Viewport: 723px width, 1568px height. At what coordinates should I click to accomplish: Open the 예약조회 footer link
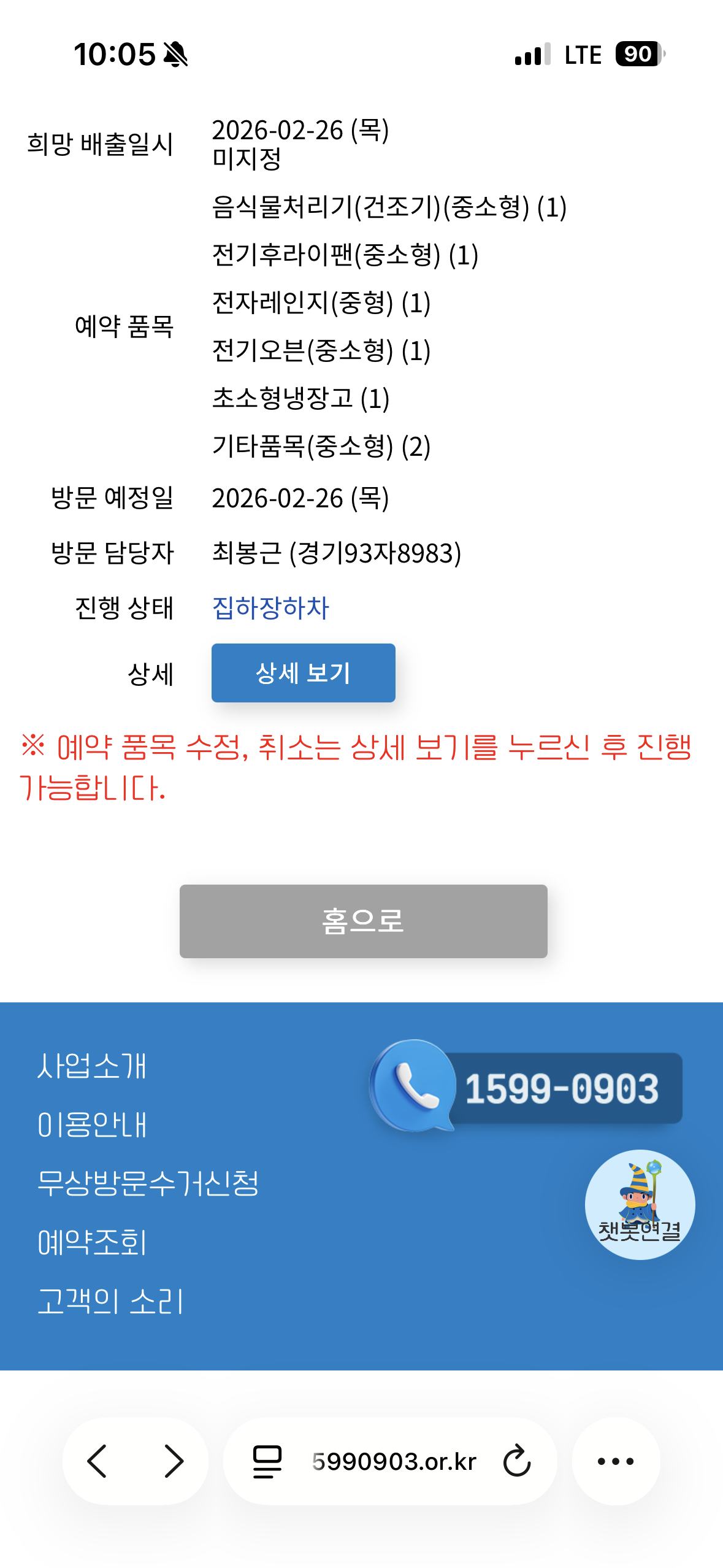pos(92,1242)
